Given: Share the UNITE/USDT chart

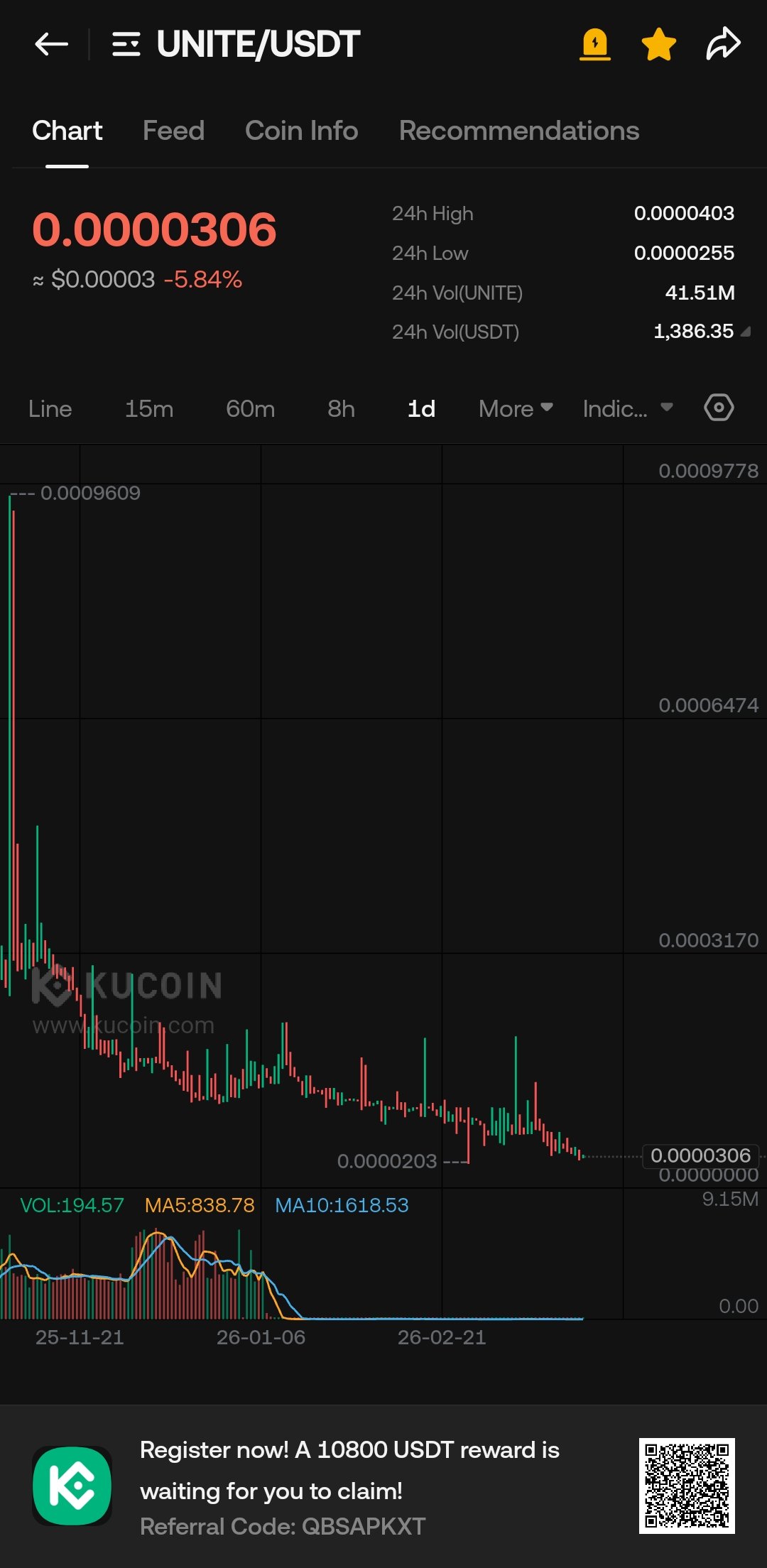Looking at the screenshot, I should pyautogui.click(x=723, y=44).
